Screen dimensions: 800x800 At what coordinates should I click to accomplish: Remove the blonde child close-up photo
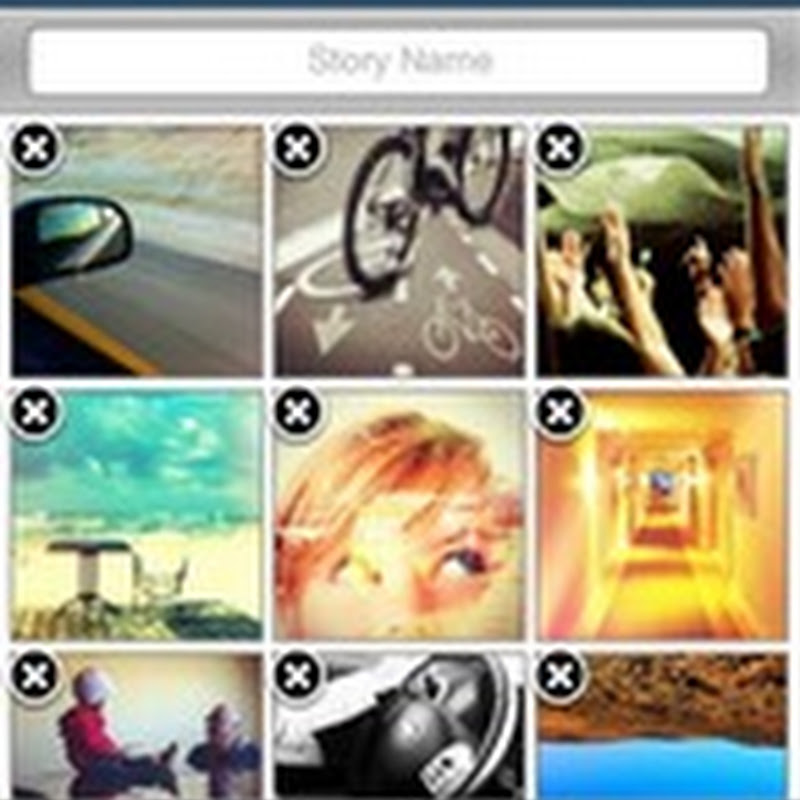pyautogui.click(x=297, y=412)
